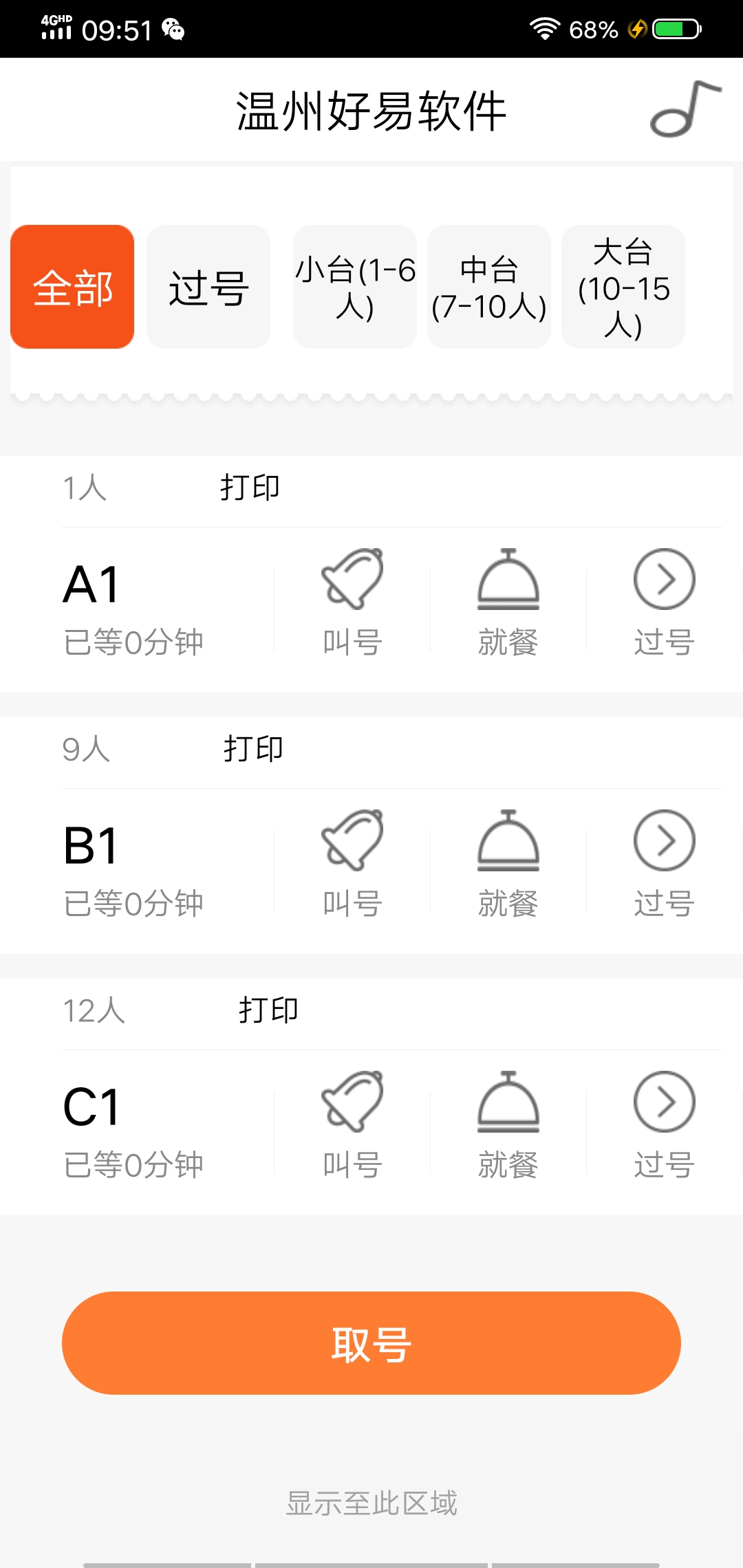Print ticket for the 1人 queue entry
743x1568 pixels.
pyautogui.click(x=250, y=488)
